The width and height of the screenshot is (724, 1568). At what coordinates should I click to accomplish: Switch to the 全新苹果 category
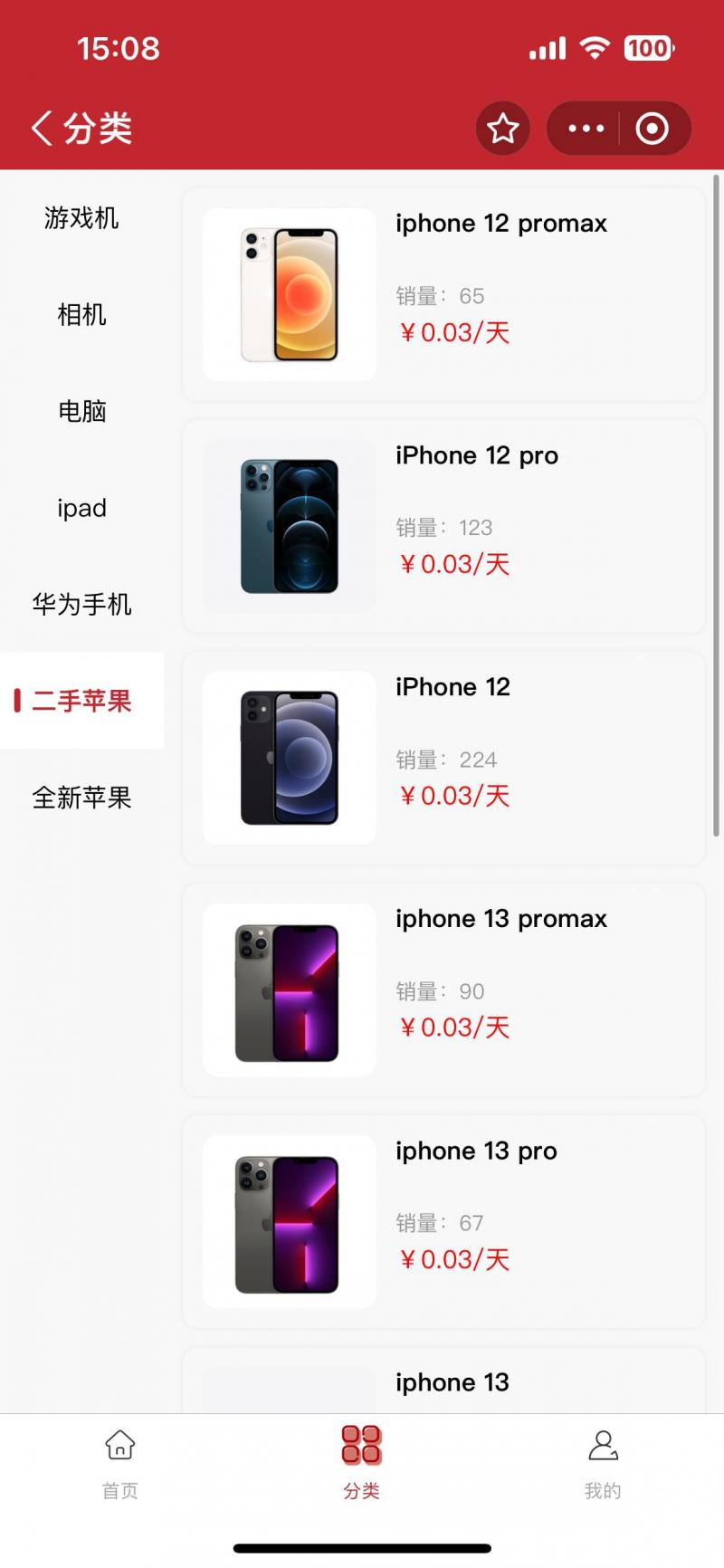tap(81, 798)
